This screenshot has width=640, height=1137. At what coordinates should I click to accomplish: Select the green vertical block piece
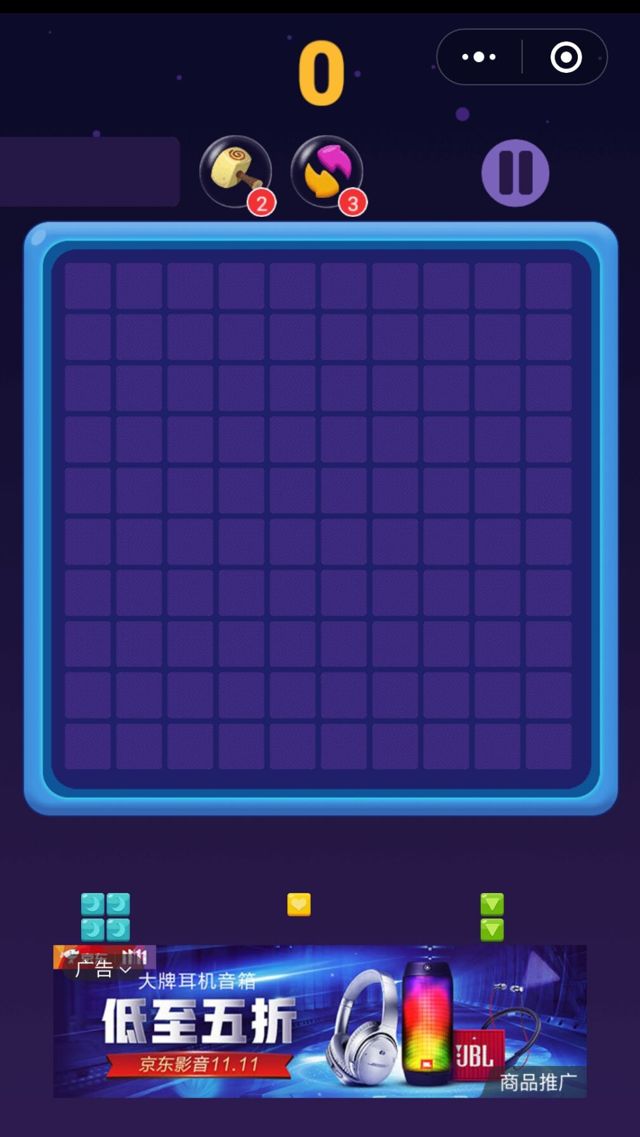click(x=491, y=917)
